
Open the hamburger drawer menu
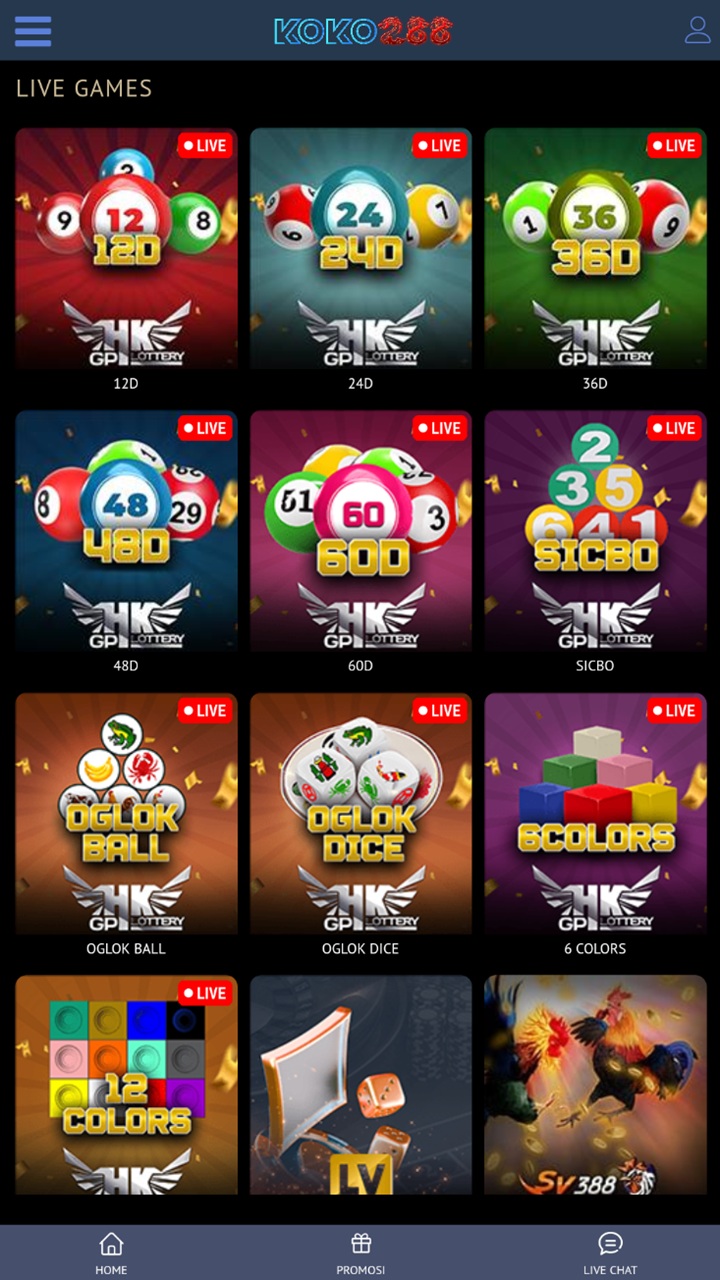point(32,31)
